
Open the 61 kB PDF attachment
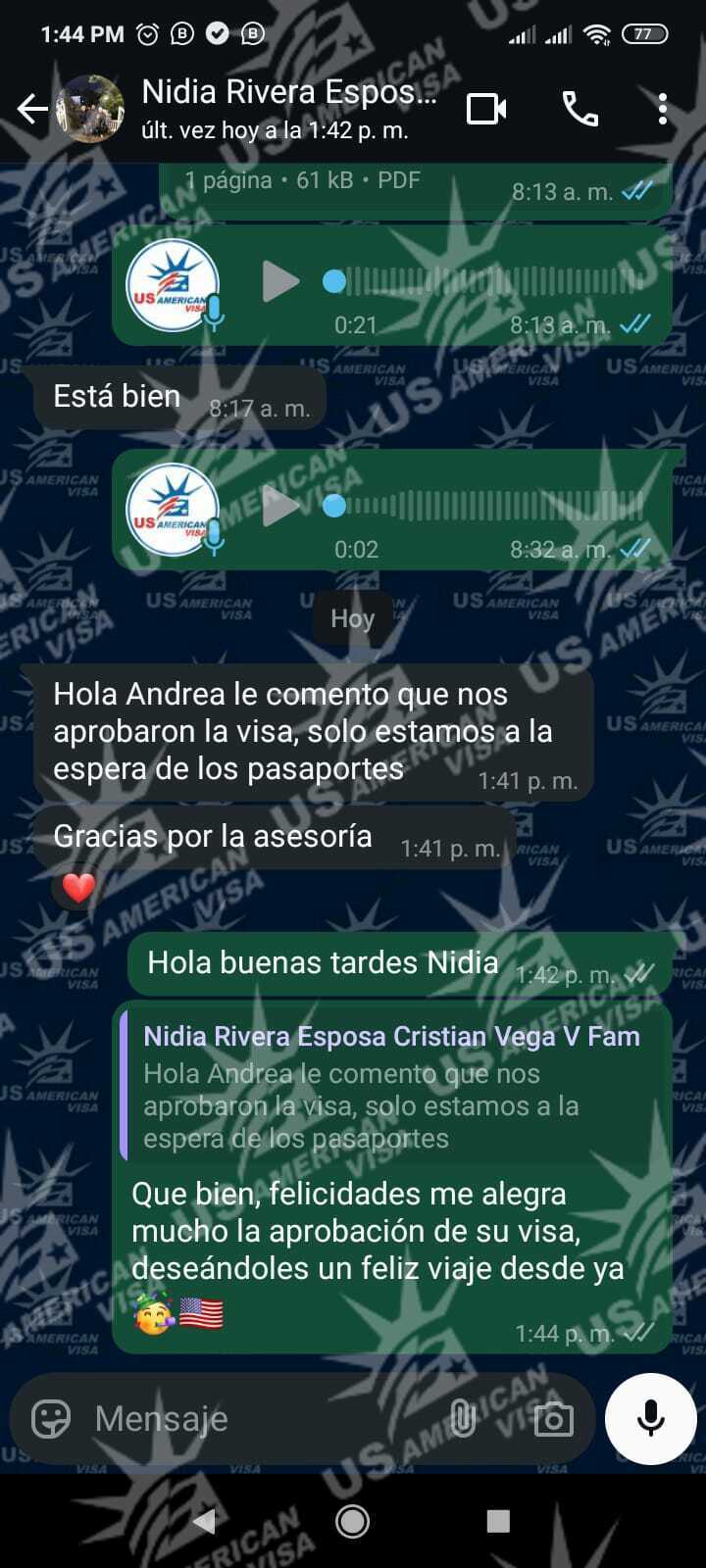(x=392, y=183)
